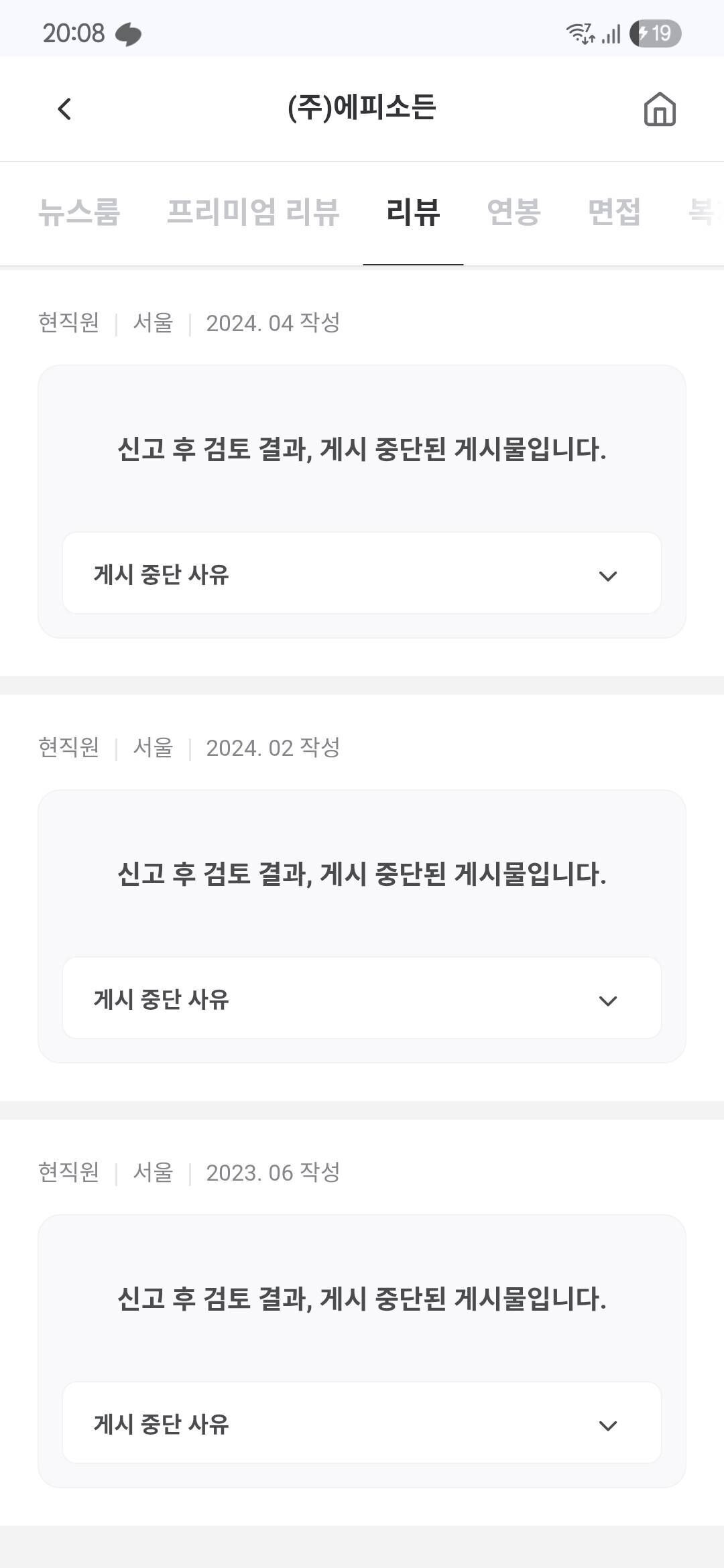Expand 게시 중단 사유 on the 2024.04 review
Viewport: 724px width, 1568px height.
[x=361, y=574]
